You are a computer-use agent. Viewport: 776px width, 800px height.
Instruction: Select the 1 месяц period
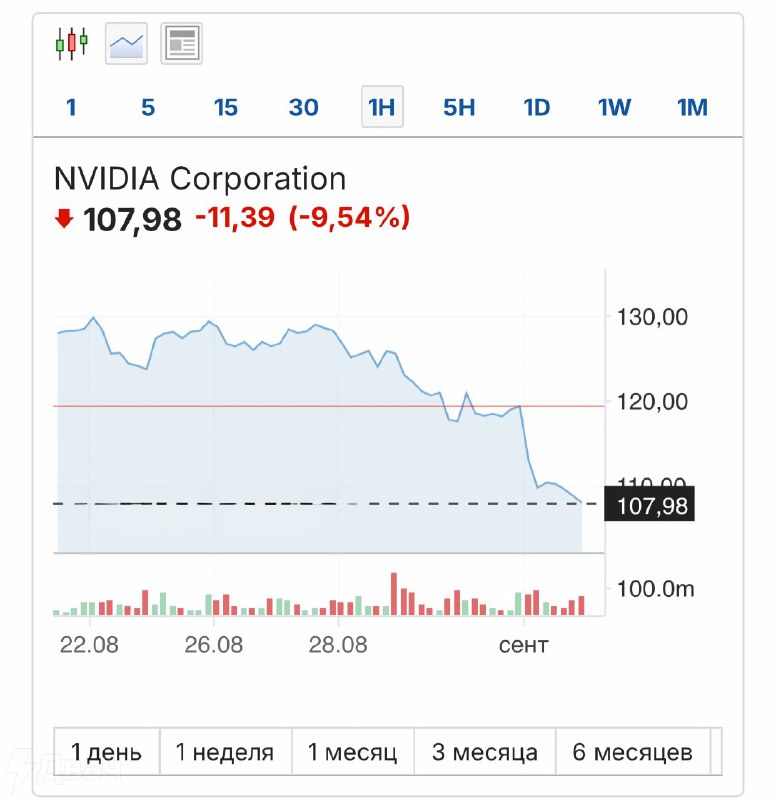(x=352, y=752)
